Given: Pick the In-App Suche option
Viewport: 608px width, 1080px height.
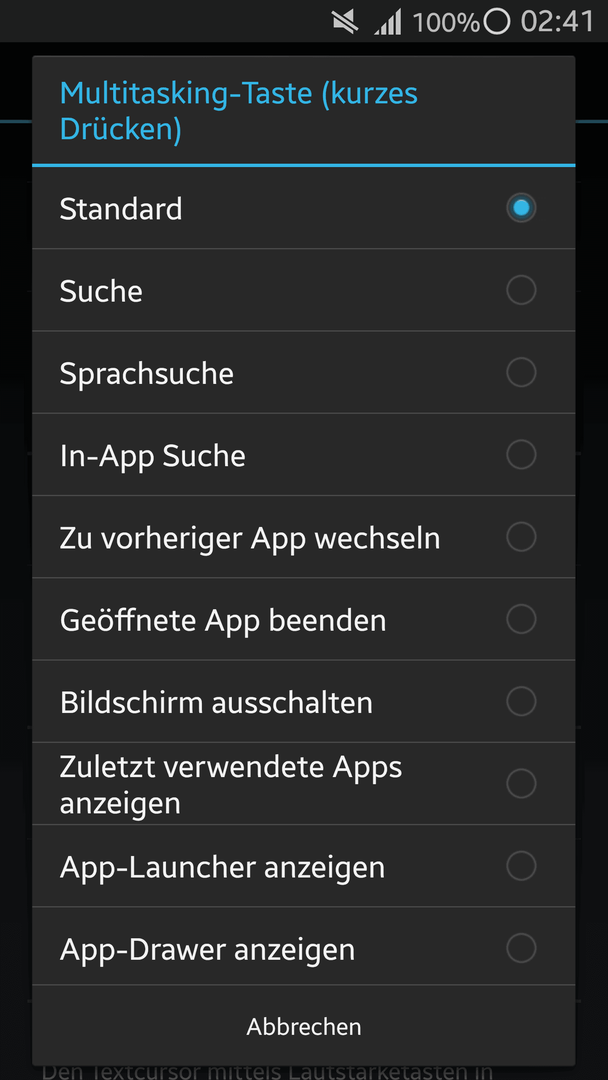Looking at the screenshot, I should [x=304, y=455].
